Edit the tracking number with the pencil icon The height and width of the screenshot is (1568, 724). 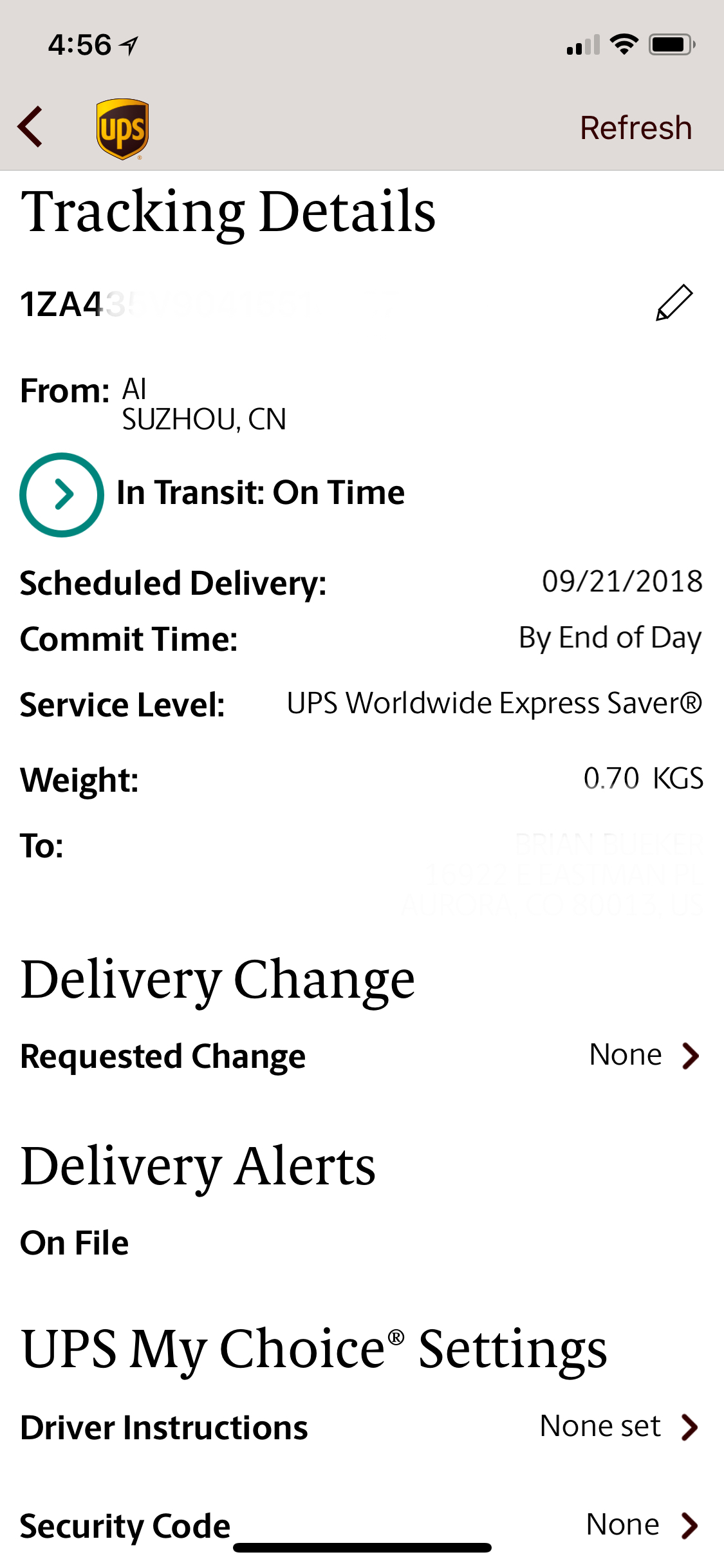click(673, 303)
